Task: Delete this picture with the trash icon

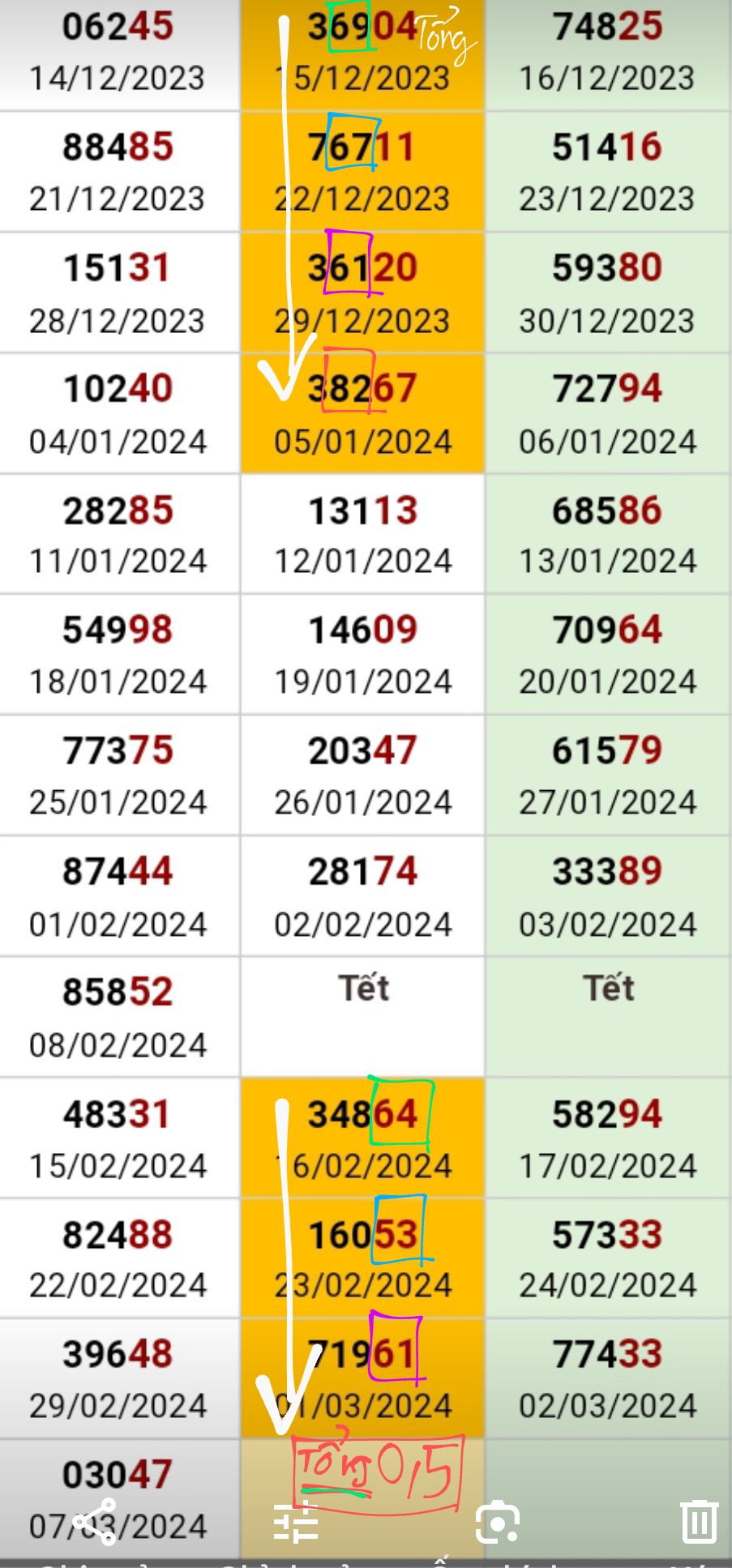Action: (699, 1522)
